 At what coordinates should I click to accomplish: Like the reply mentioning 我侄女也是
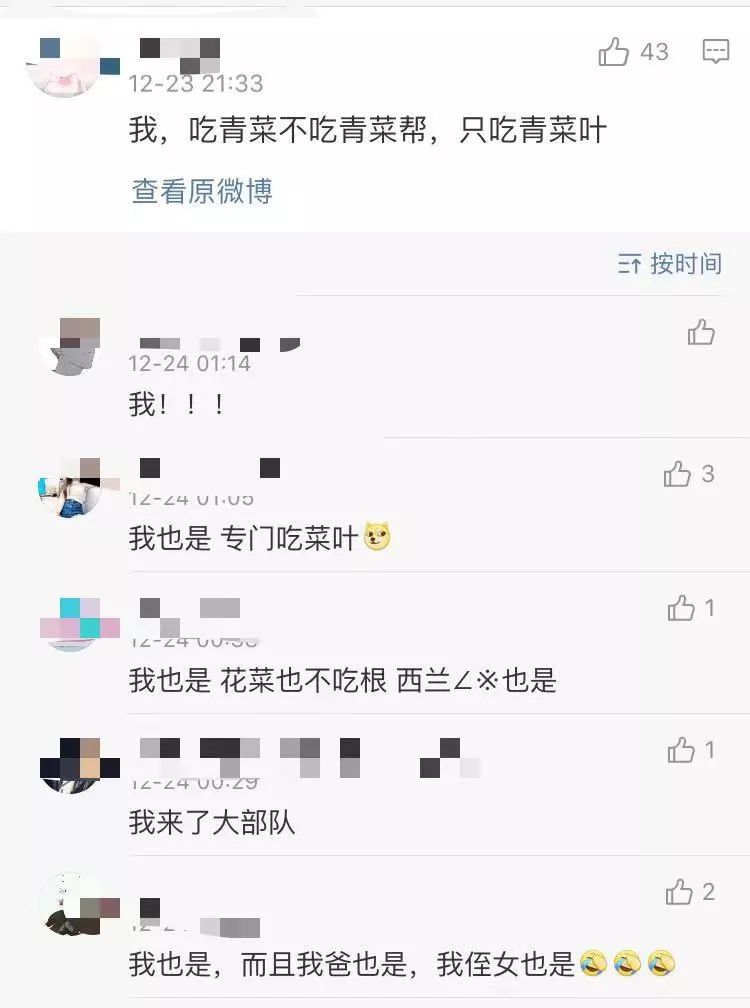680,891
